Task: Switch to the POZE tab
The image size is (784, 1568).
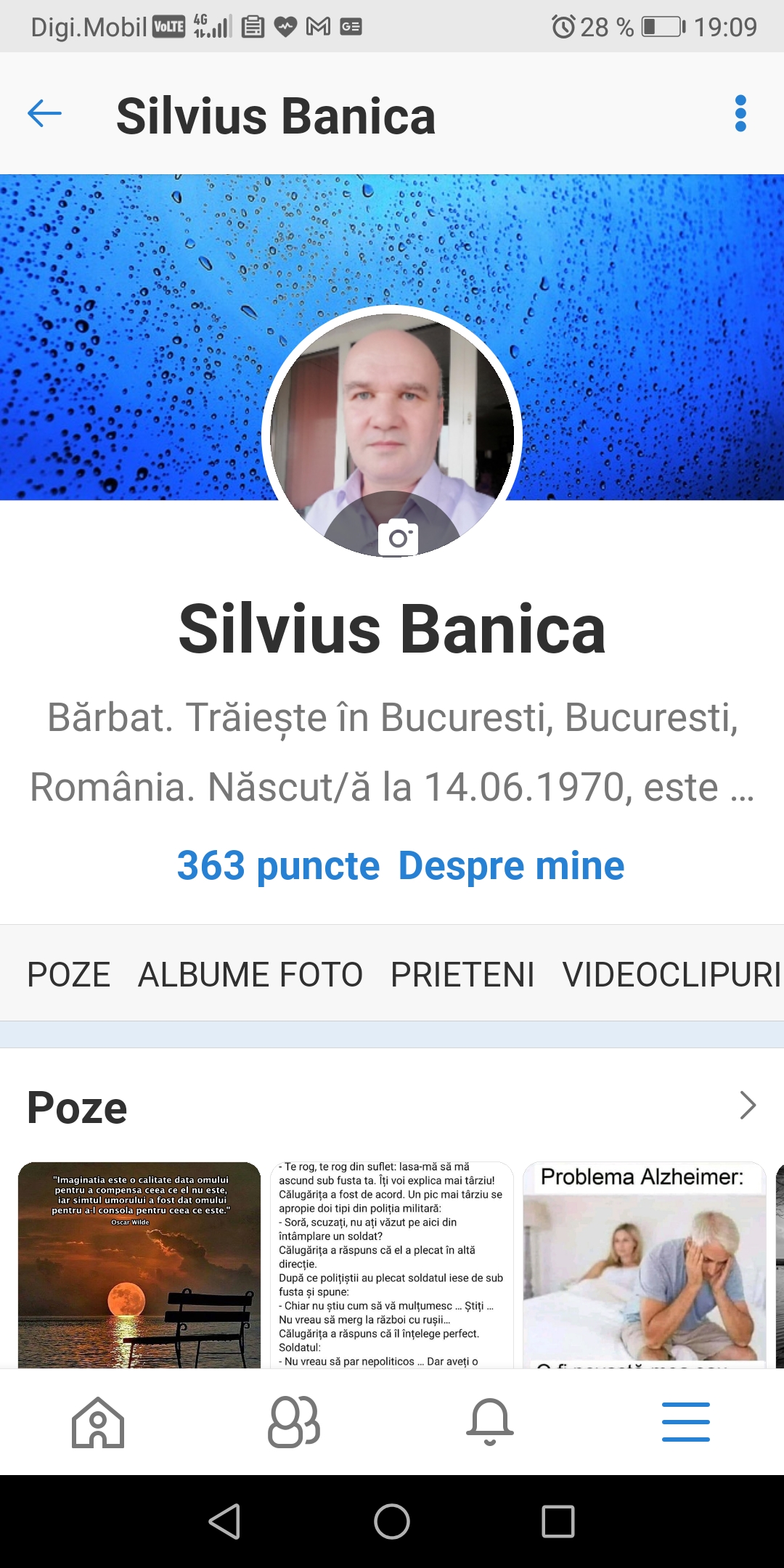Action: click(69, 974)
